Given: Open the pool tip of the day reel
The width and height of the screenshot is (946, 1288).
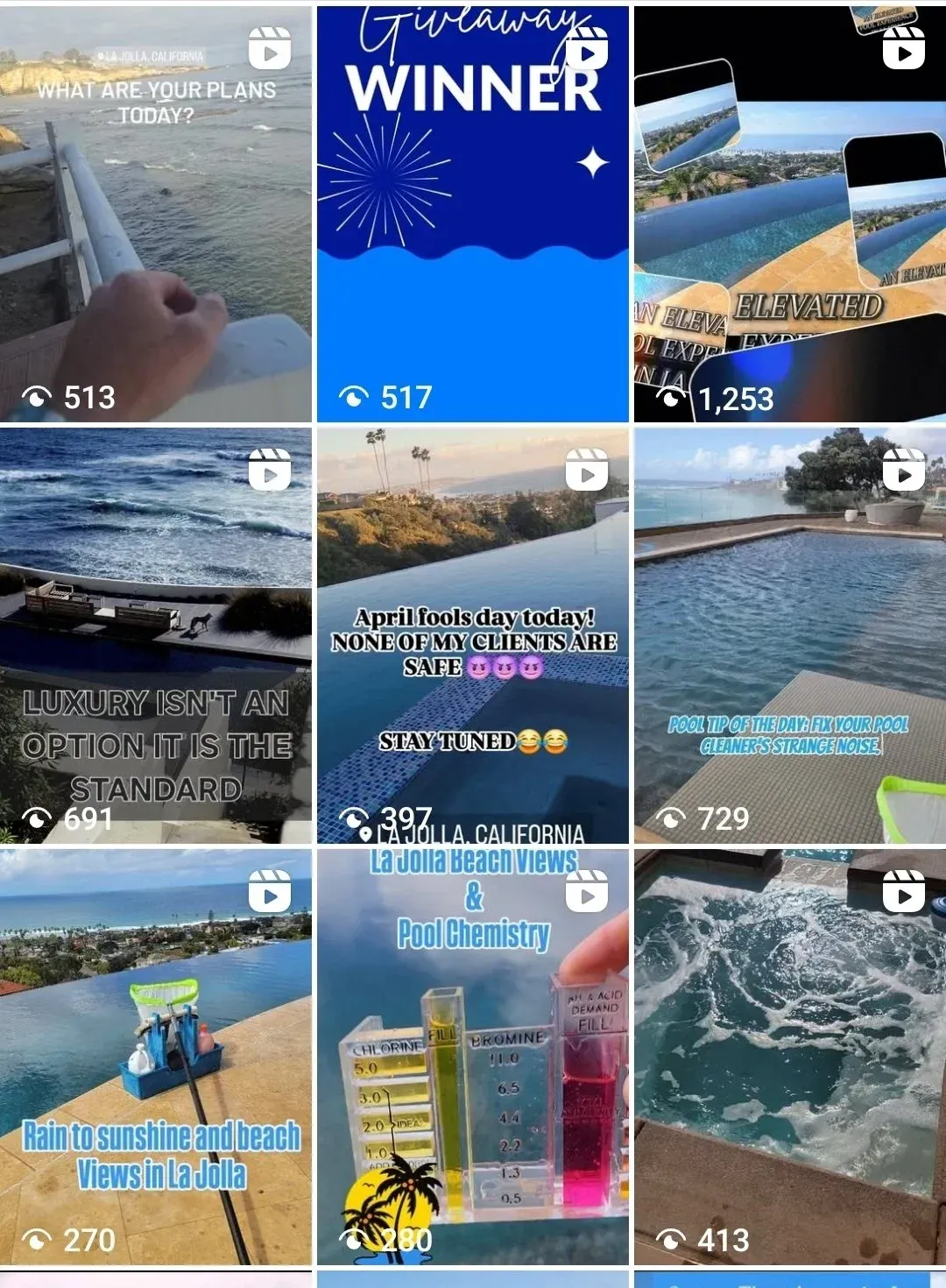Looking at the screenshot, I should click(790, 635).
